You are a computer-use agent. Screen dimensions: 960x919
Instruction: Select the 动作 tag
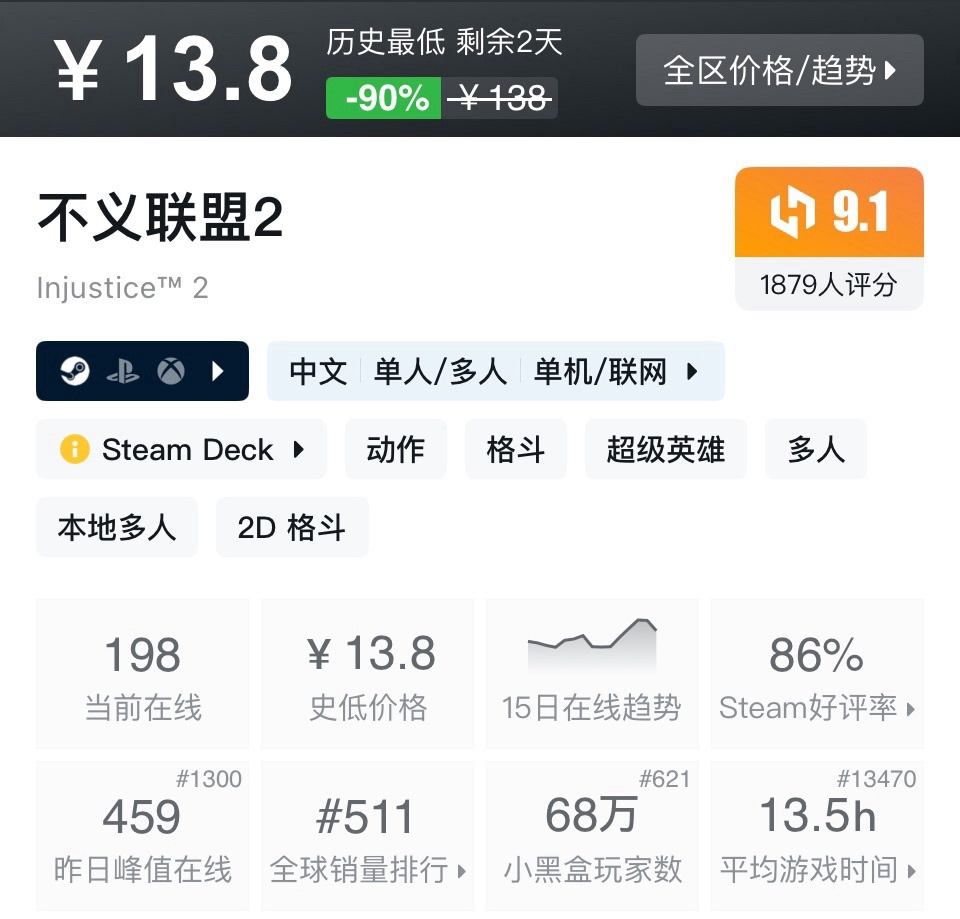(395, 449)
